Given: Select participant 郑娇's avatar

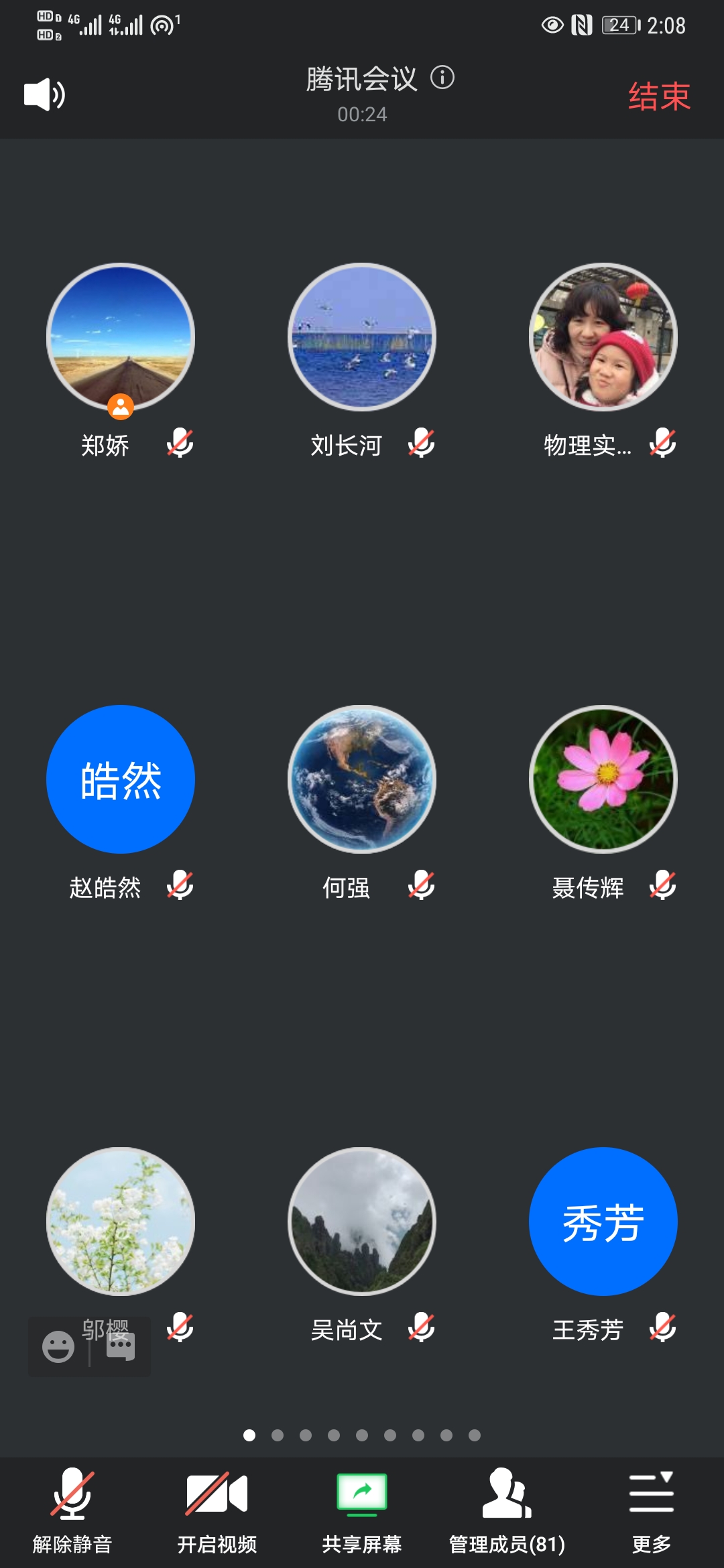Looking at the screenshot, I should tap(121, 337).
